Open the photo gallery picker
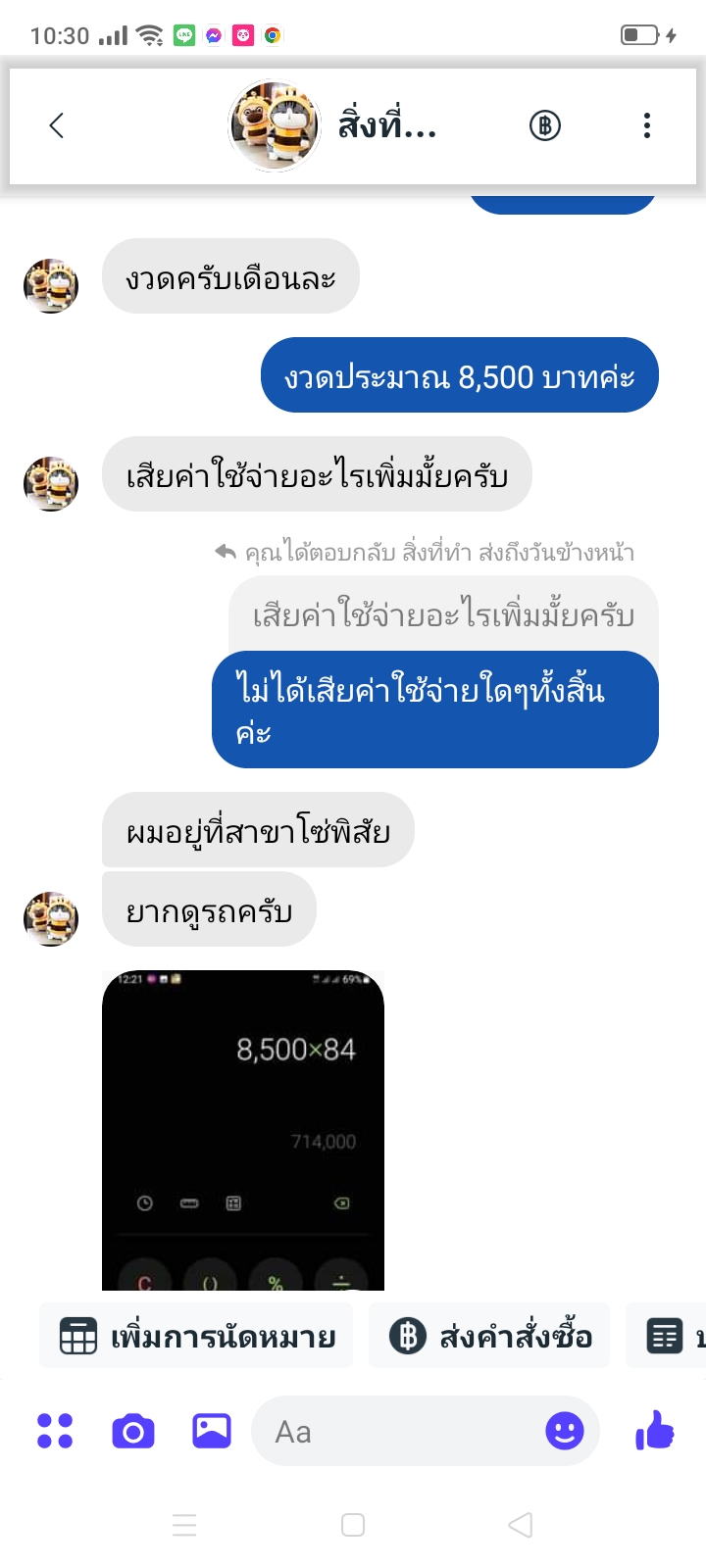Viewport: 706px width, 1568px height. 212,1432
